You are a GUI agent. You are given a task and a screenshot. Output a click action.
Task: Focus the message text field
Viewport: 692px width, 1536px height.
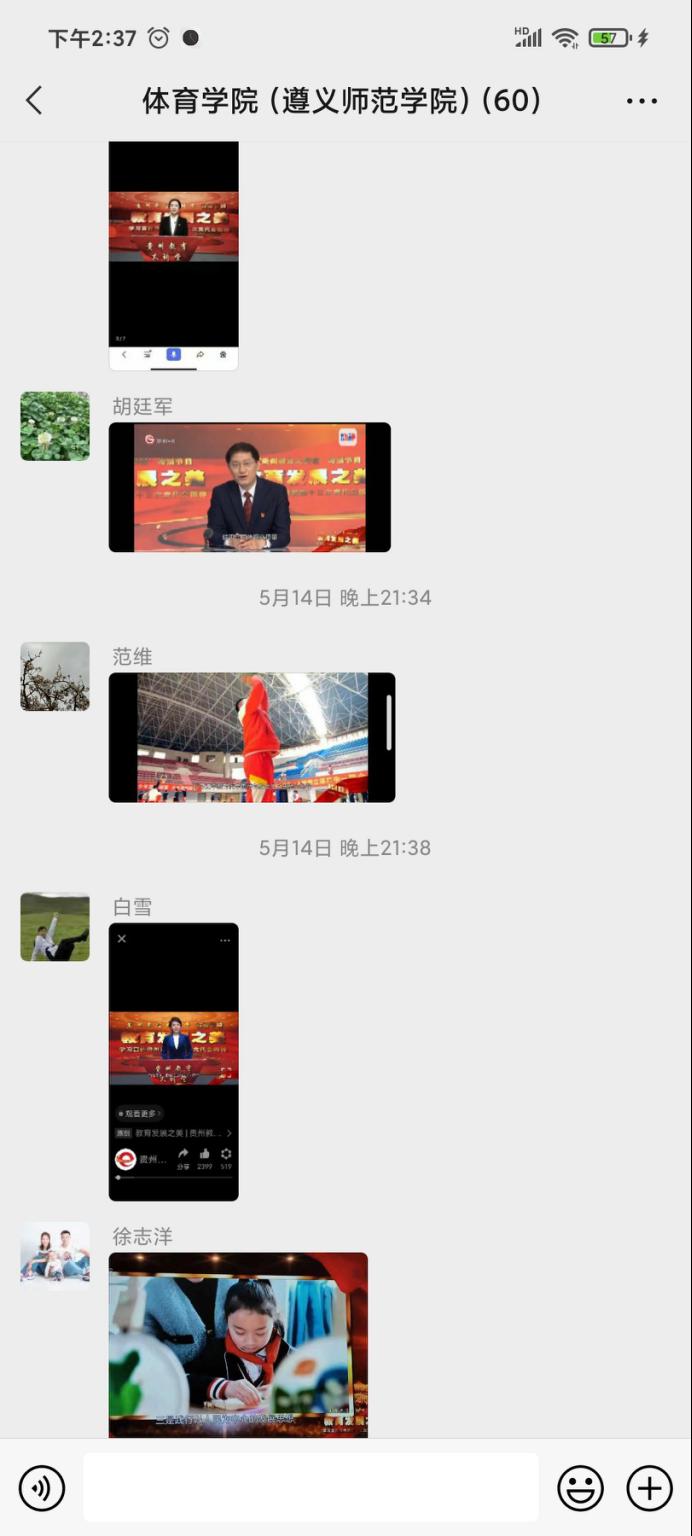310,1488
